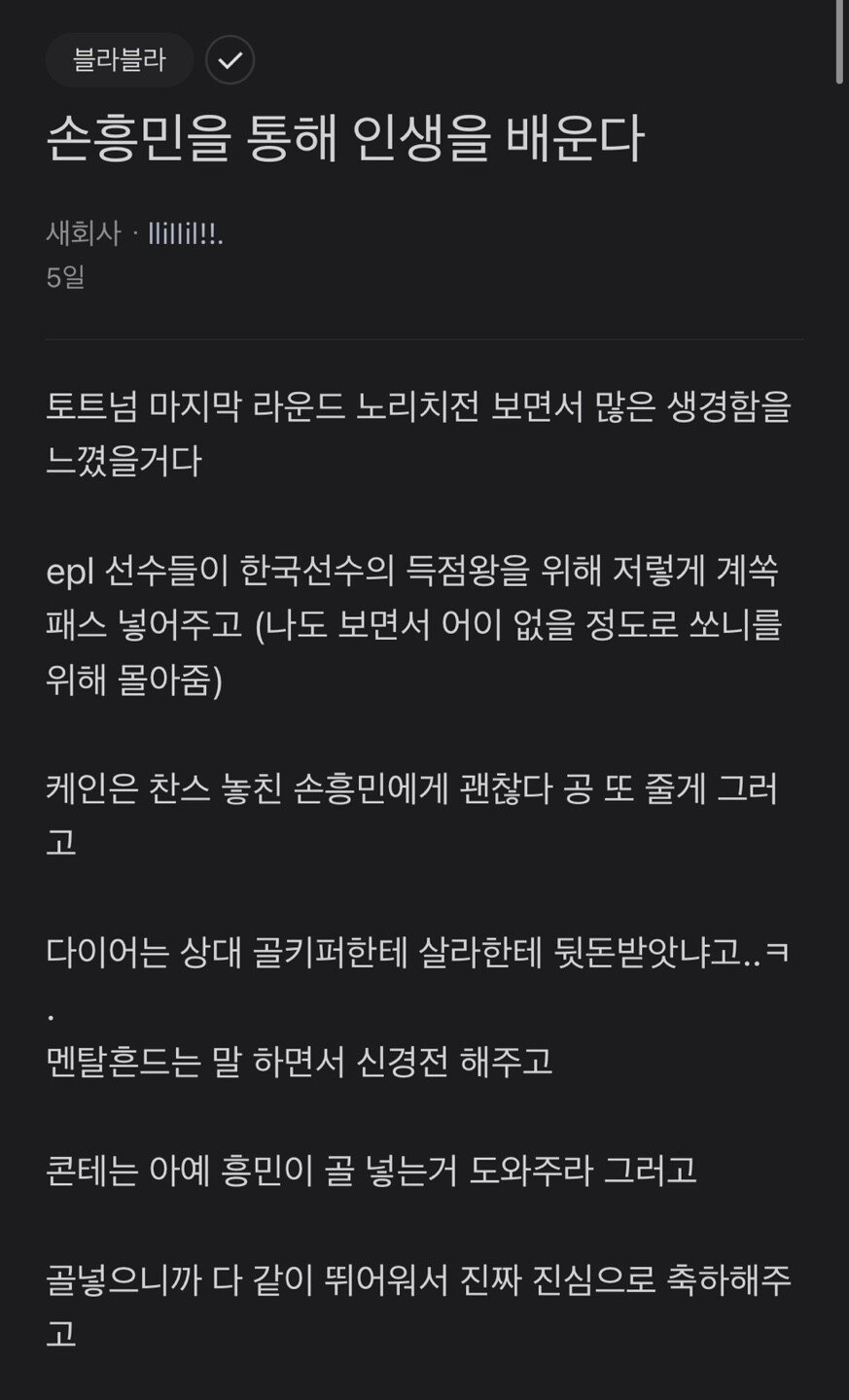This screenshot has height=1400, width=849.
Task: Open author llillil!!. profile
Action: pos(185,233)
